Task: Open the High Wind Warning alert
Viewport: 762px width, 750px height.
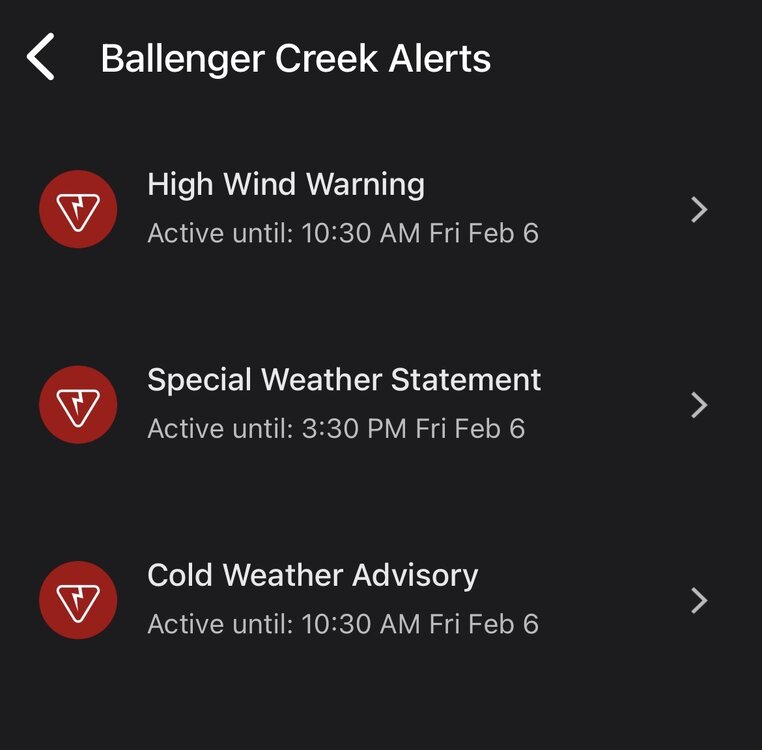Action: pyautogui.click(x=342, y=208)
